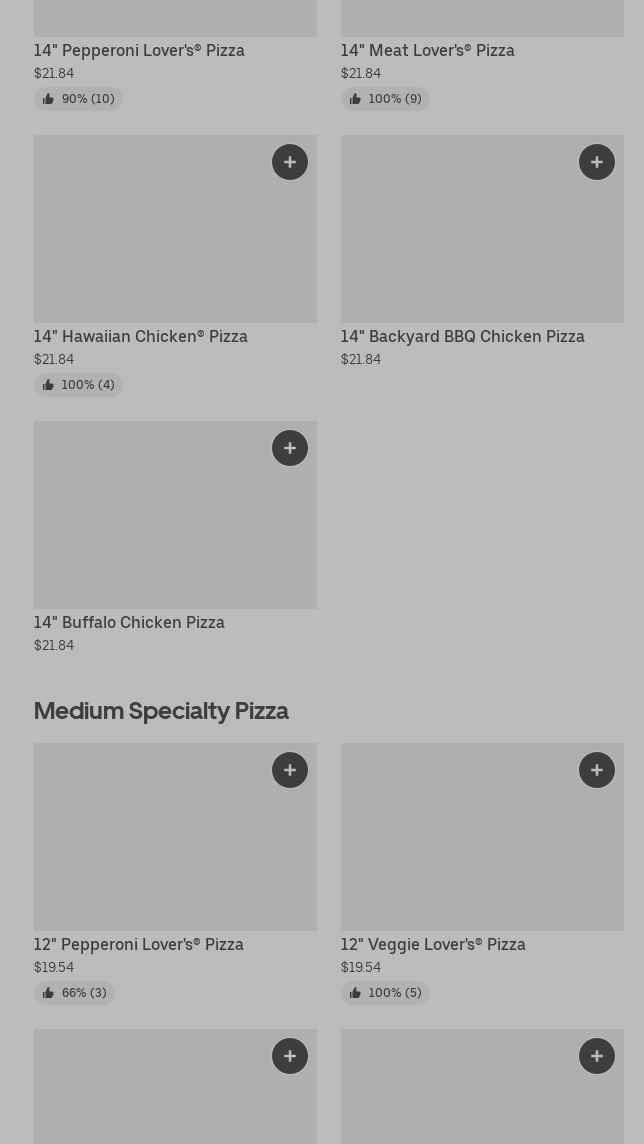
Task: Open the 14" Pepperoni Lover's Pizza item
Action: click(x=139, y=50)
